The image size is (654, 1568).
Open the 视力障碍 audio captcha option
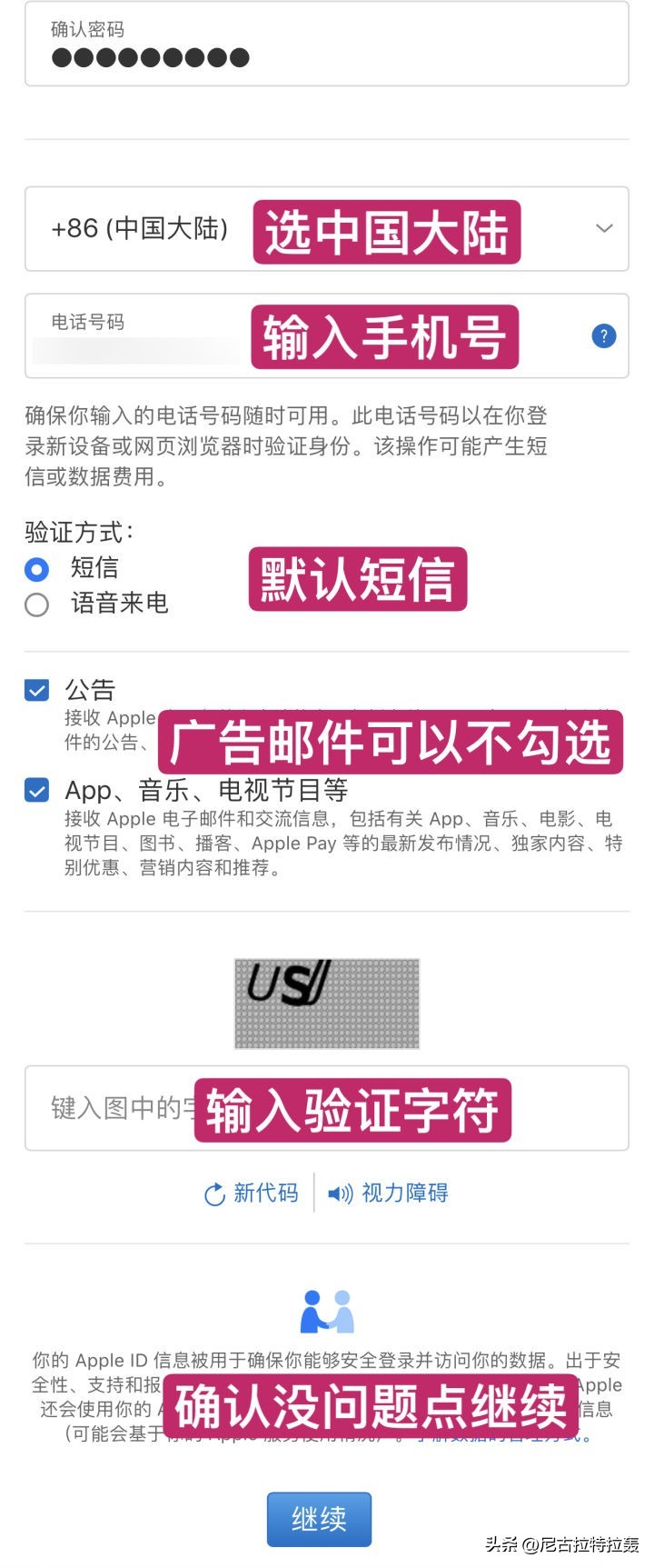[389, 1193]
